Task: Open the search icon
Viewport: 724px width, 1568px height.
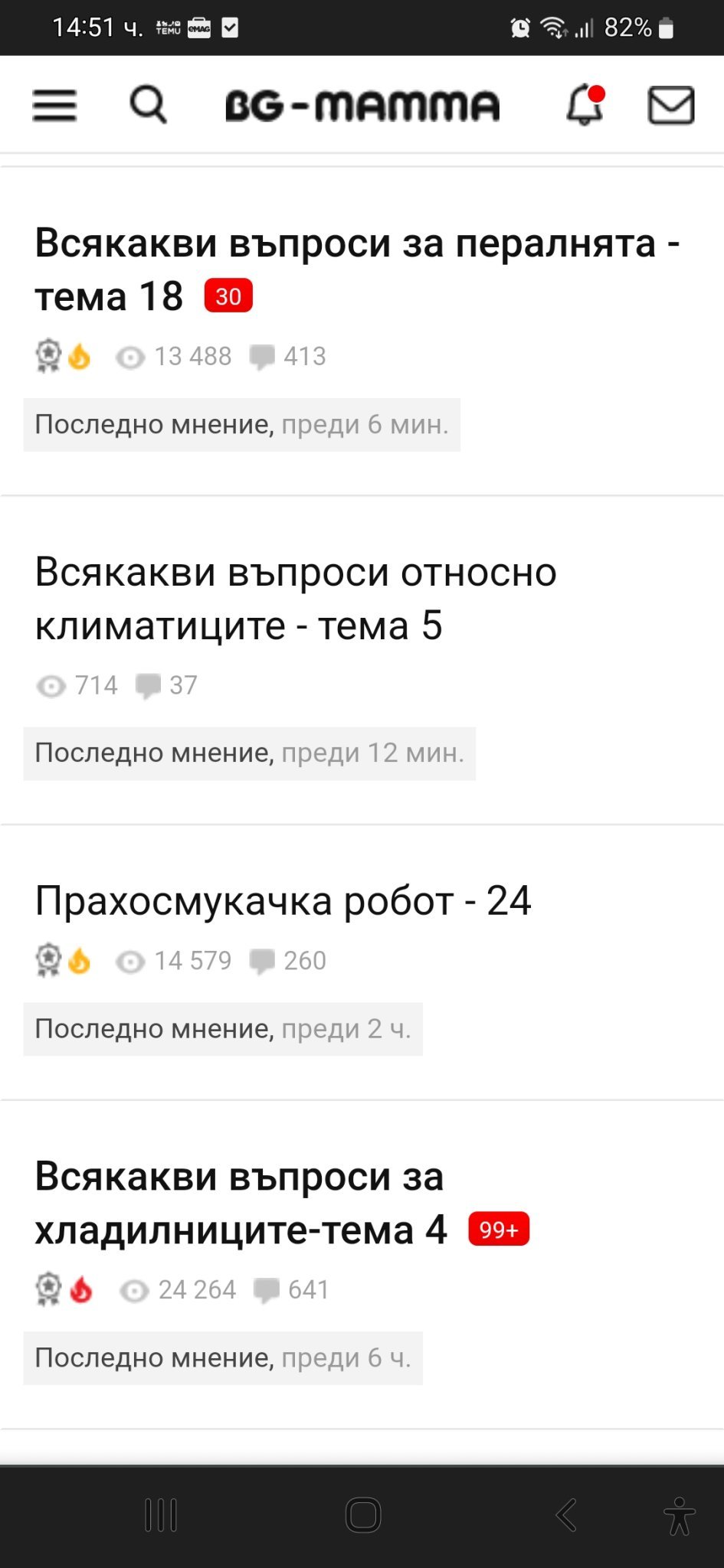Action: coord(148,105)
